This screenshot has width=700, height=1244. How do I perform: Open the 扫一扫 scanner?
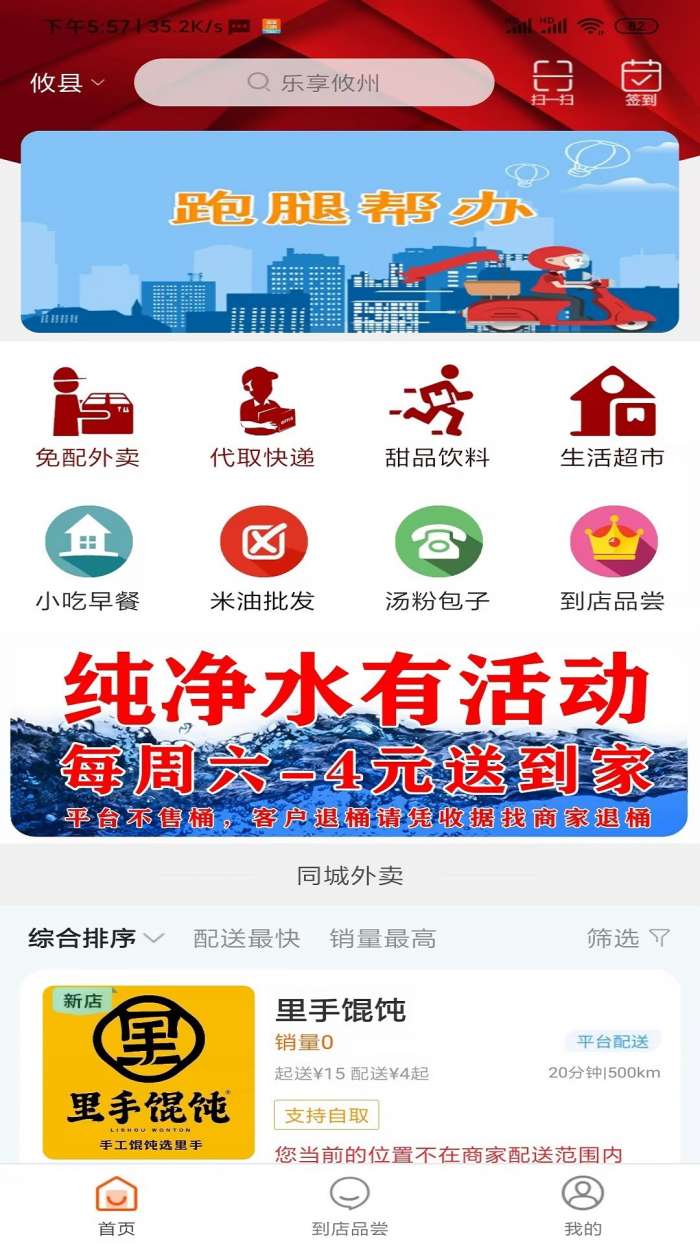pyautogui.click(x=552, y=83)
